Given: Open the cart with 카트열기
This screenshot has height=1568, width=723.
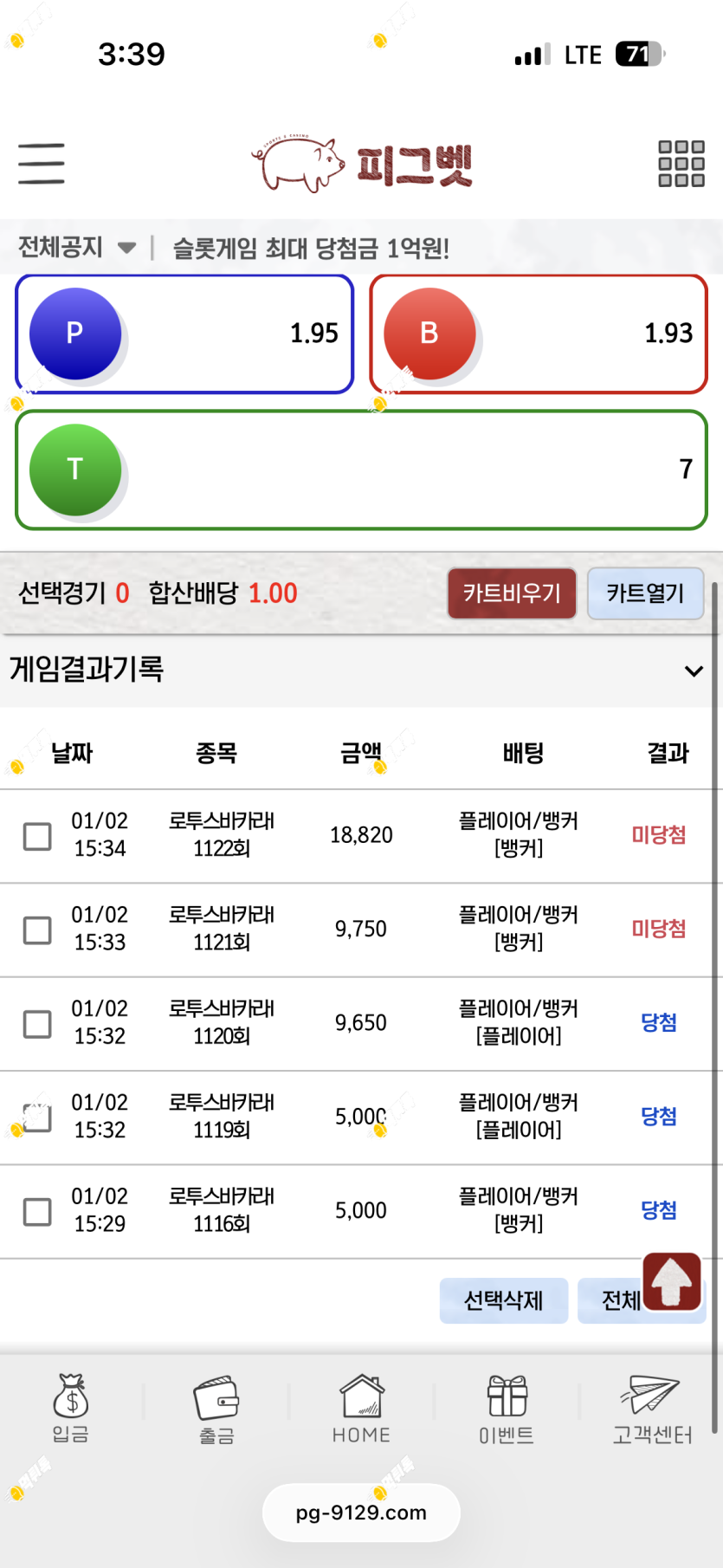Looking at the screenshot, I should [x=645, y=593].
